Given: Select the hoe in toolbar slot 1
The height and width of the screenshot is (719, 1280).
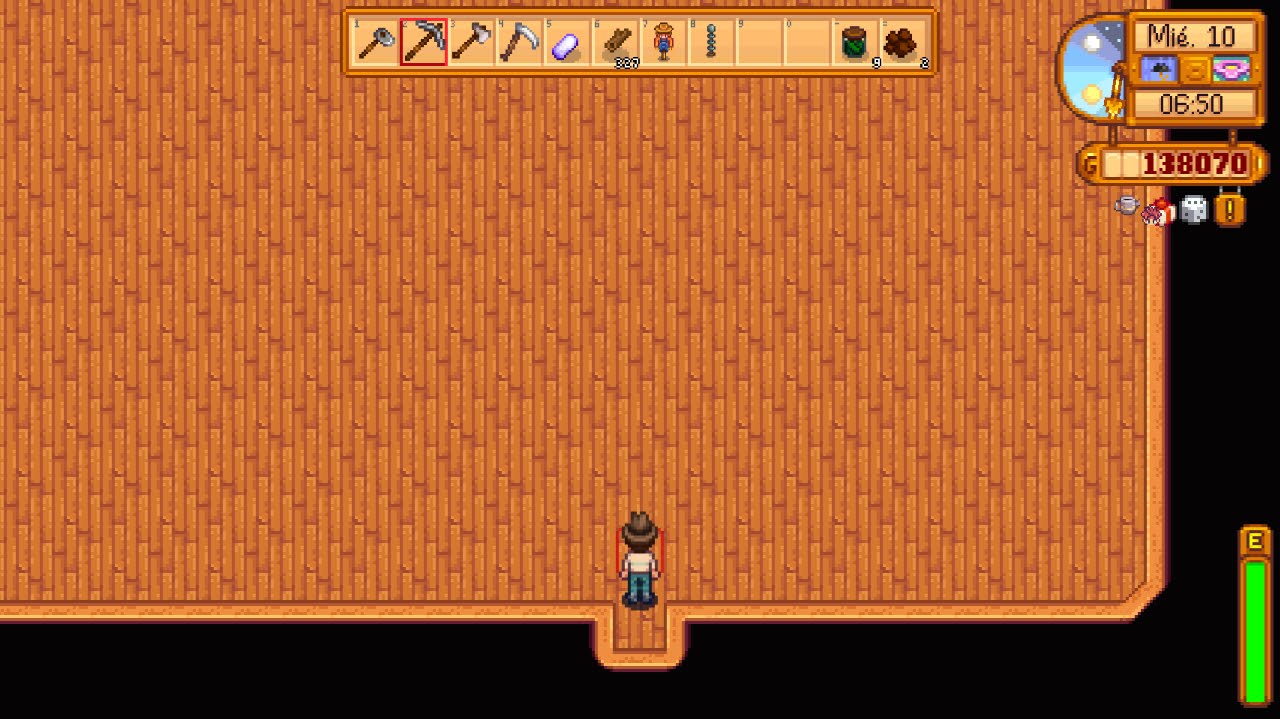Looking at the screenshot, I should (376, 43).
